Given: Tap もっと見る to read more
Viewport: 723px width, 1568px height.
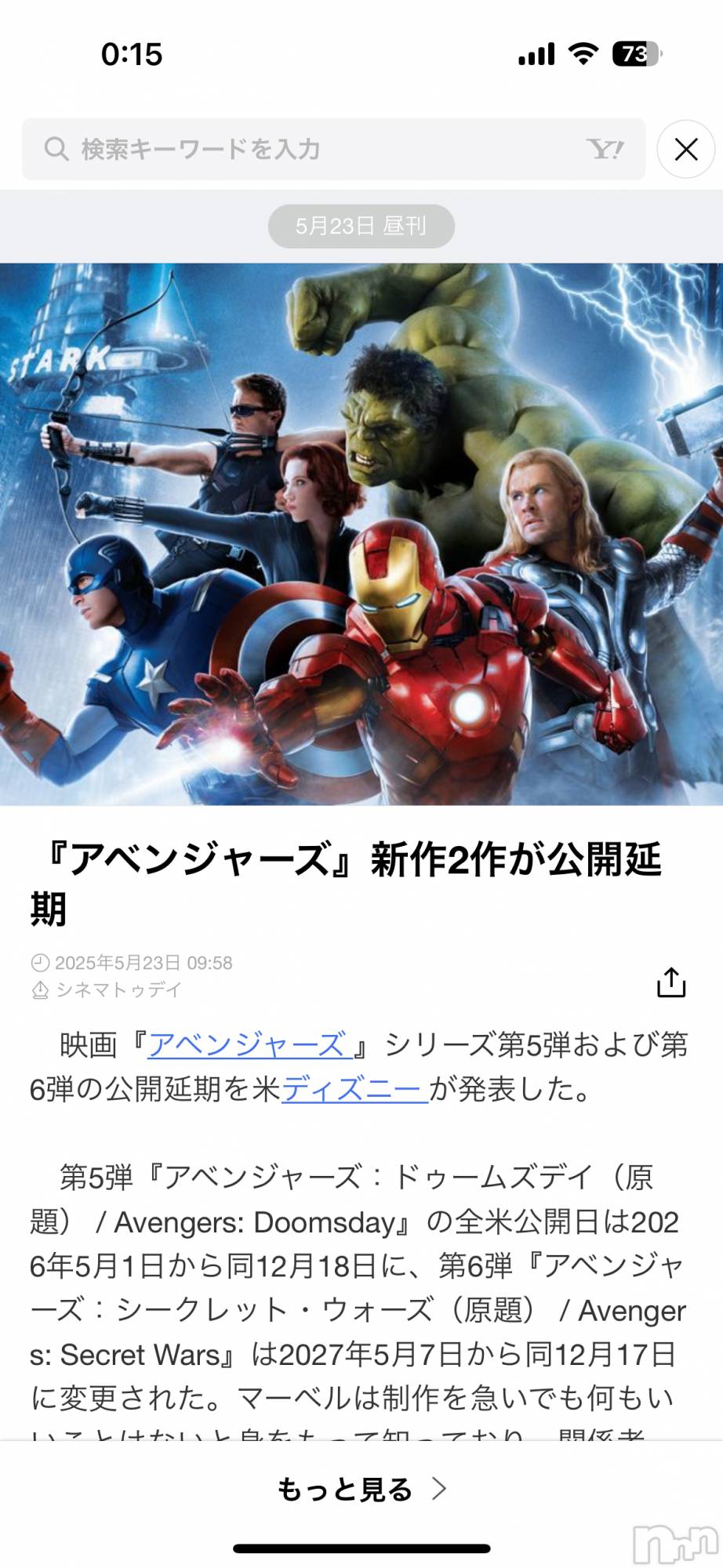Looking at the screenshot, I should click(361, 1489).
